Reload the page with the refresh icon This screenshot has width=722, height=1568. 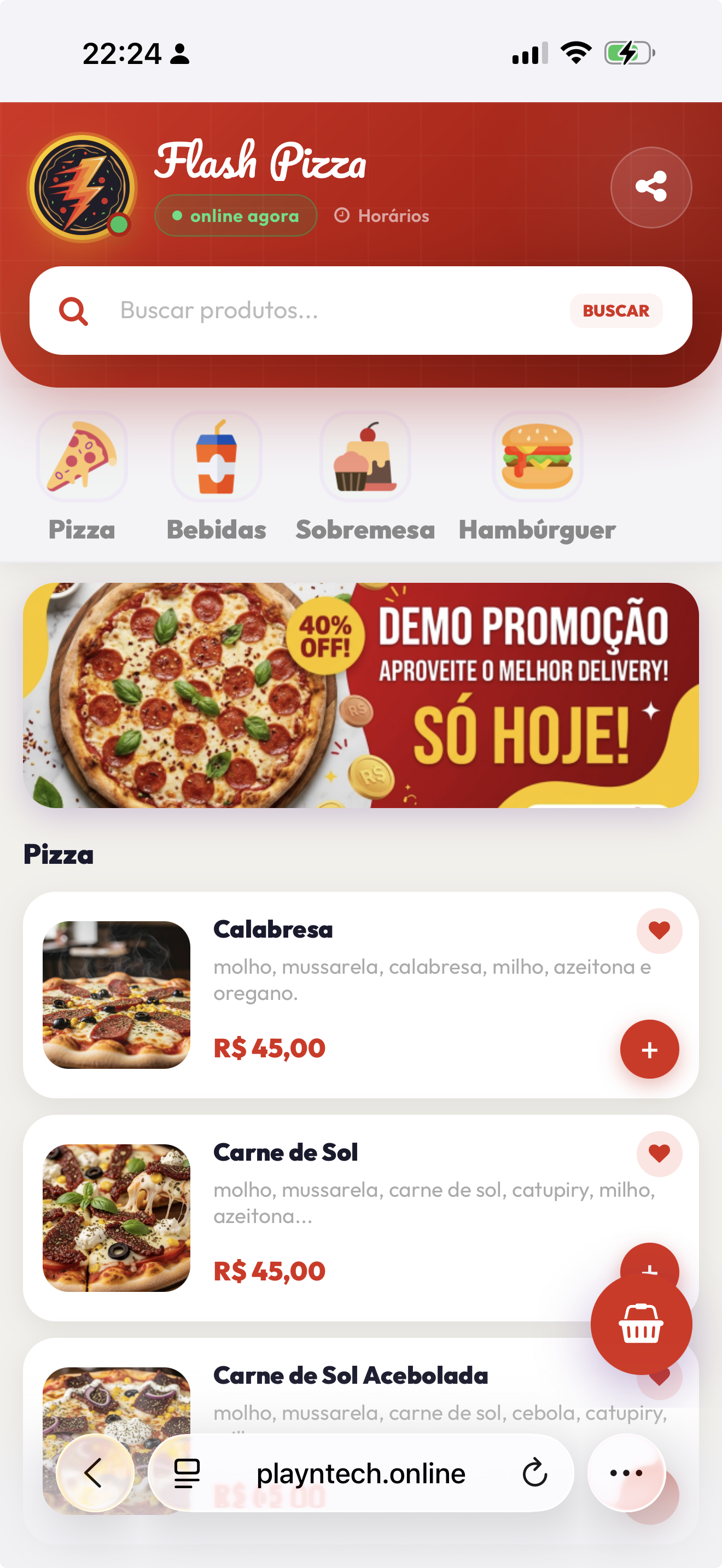pos(534,1473)
